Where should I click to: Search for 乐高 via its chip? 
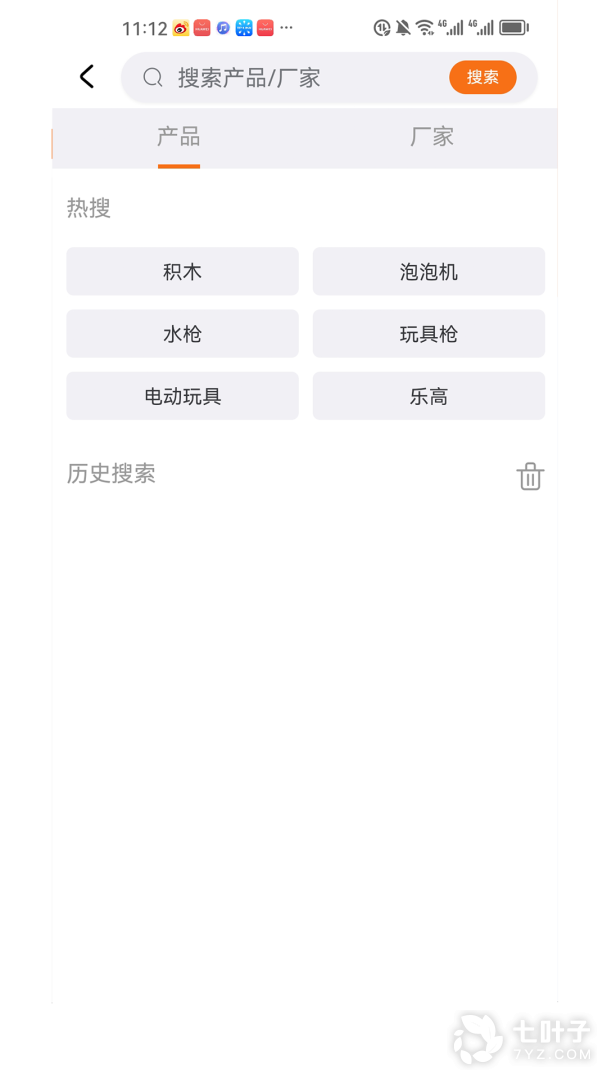click(x=428, y=396)
